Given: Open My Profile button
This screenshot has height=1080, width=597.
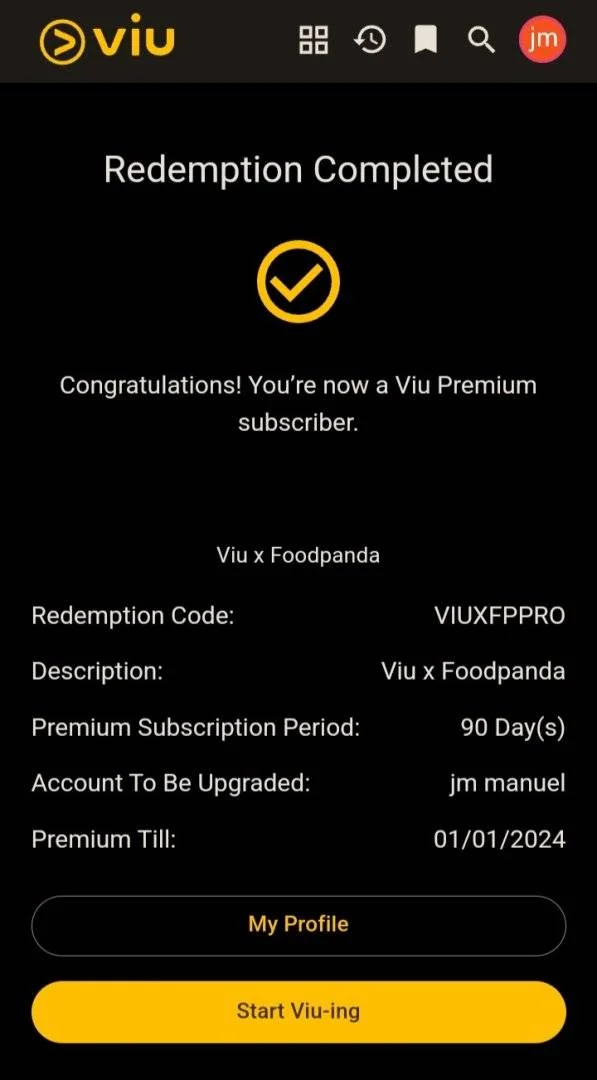Looking at the screenshot, I should coord(299,925).
